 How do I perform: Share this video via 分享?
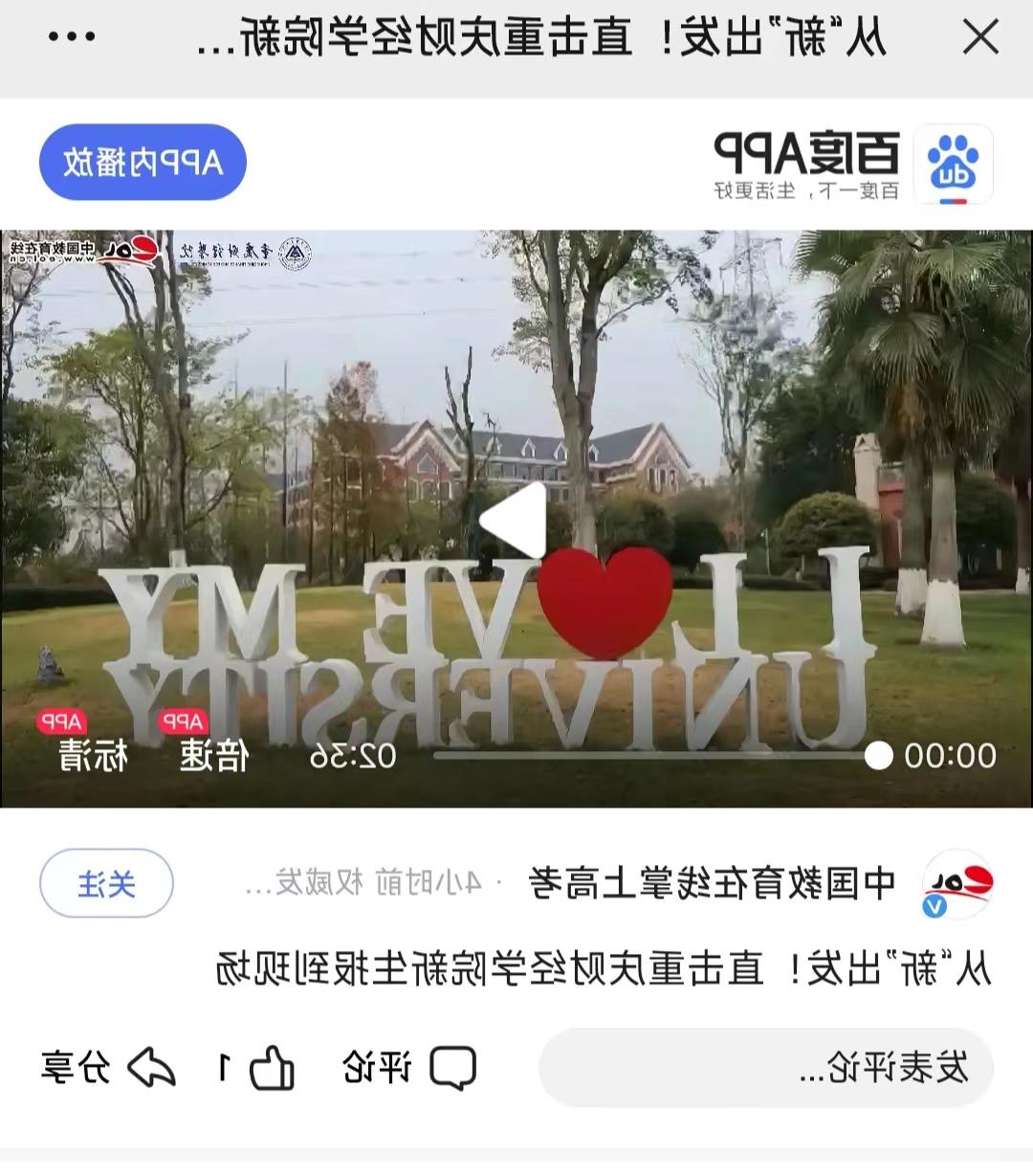pyautogui.click(x=108, y=1067)
